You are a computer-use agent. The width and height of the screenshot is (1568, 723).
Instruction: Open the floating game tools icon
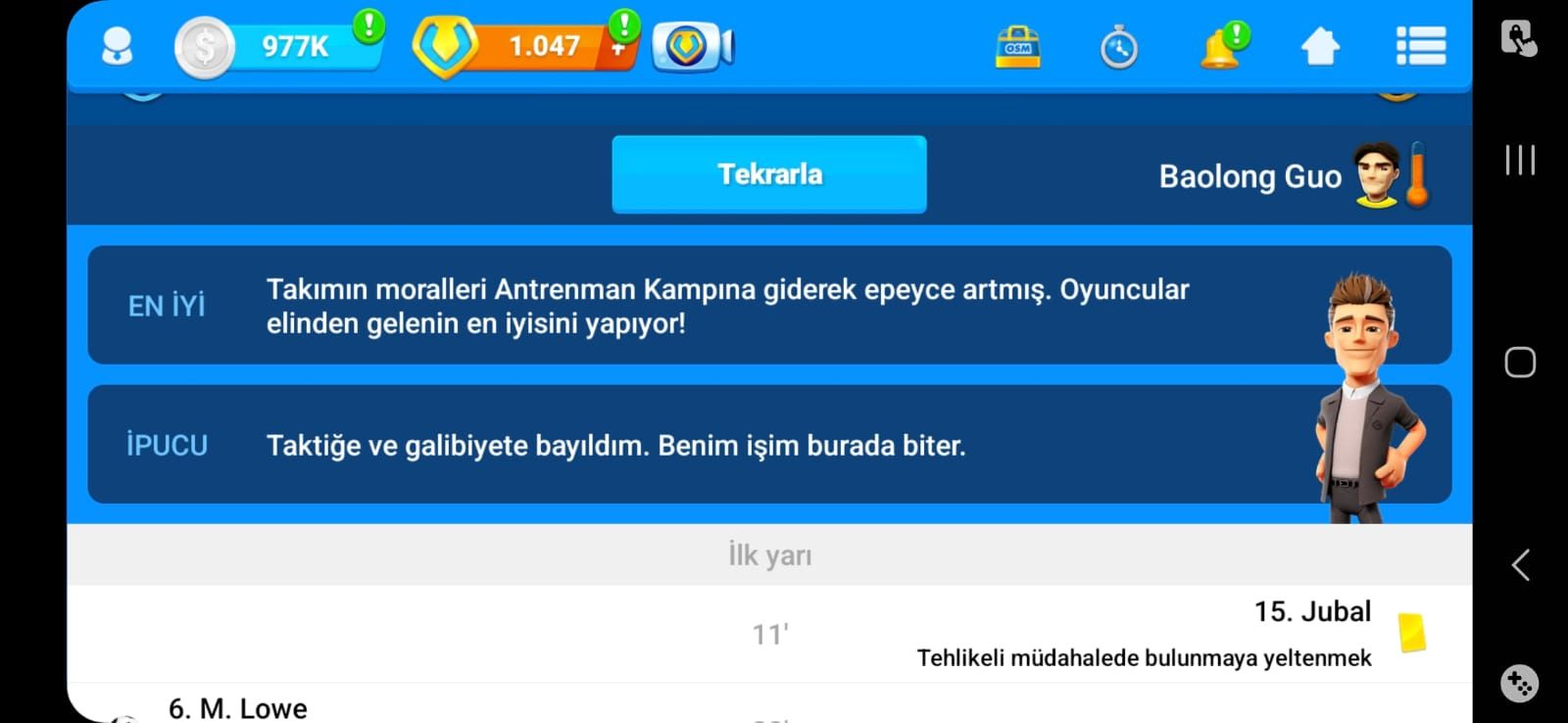(x=1519, y=683)
